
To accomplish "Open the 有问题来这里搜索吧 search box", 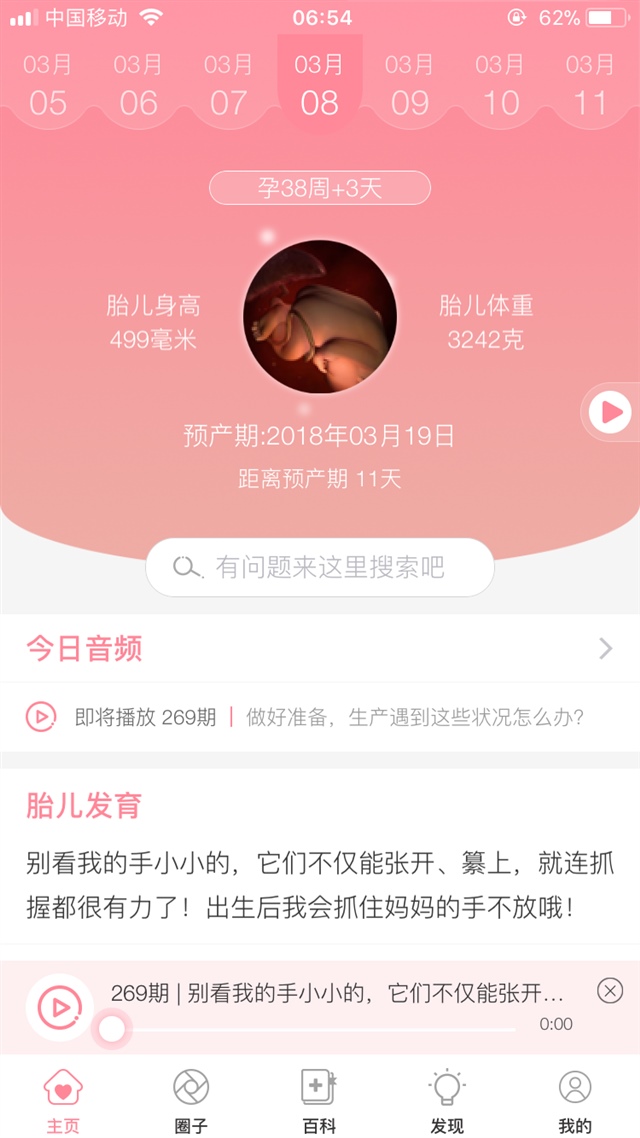I will coord(320,568).
